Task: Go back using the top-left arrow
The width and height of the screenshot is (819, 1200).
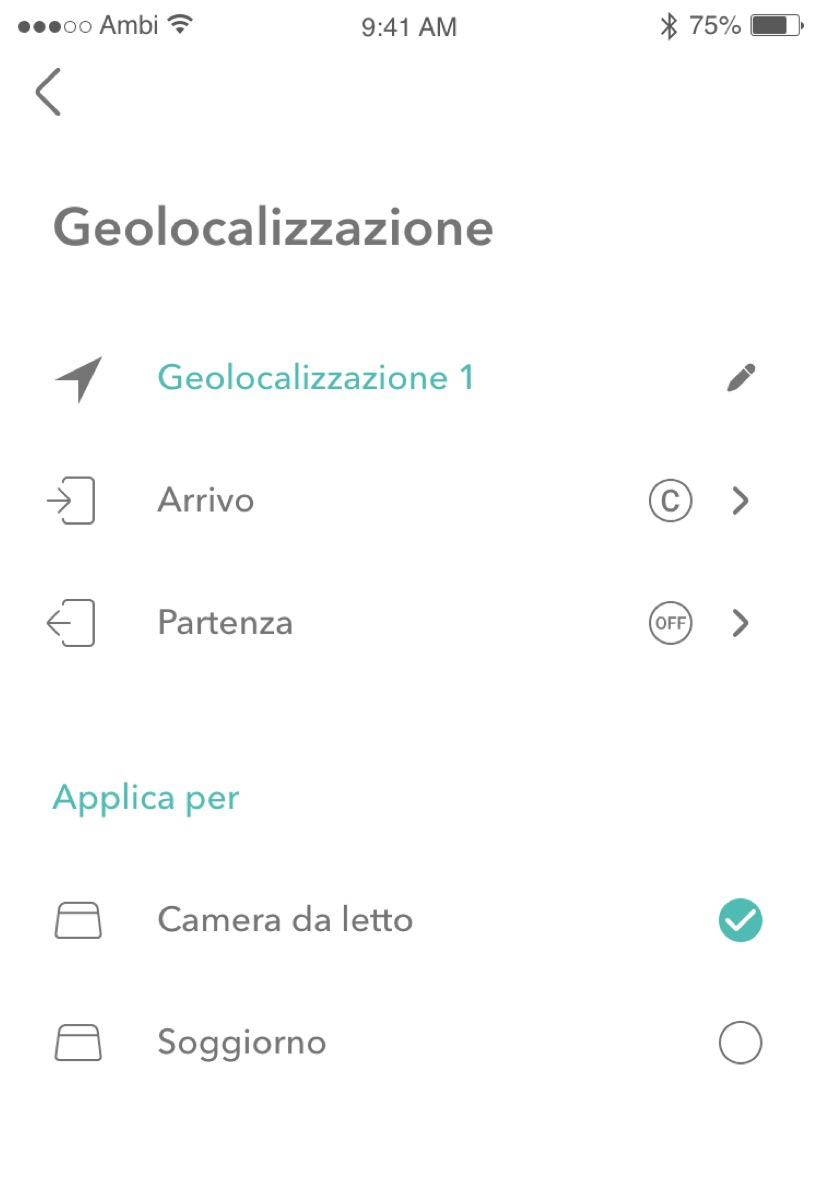Action: tap(48, 92)
